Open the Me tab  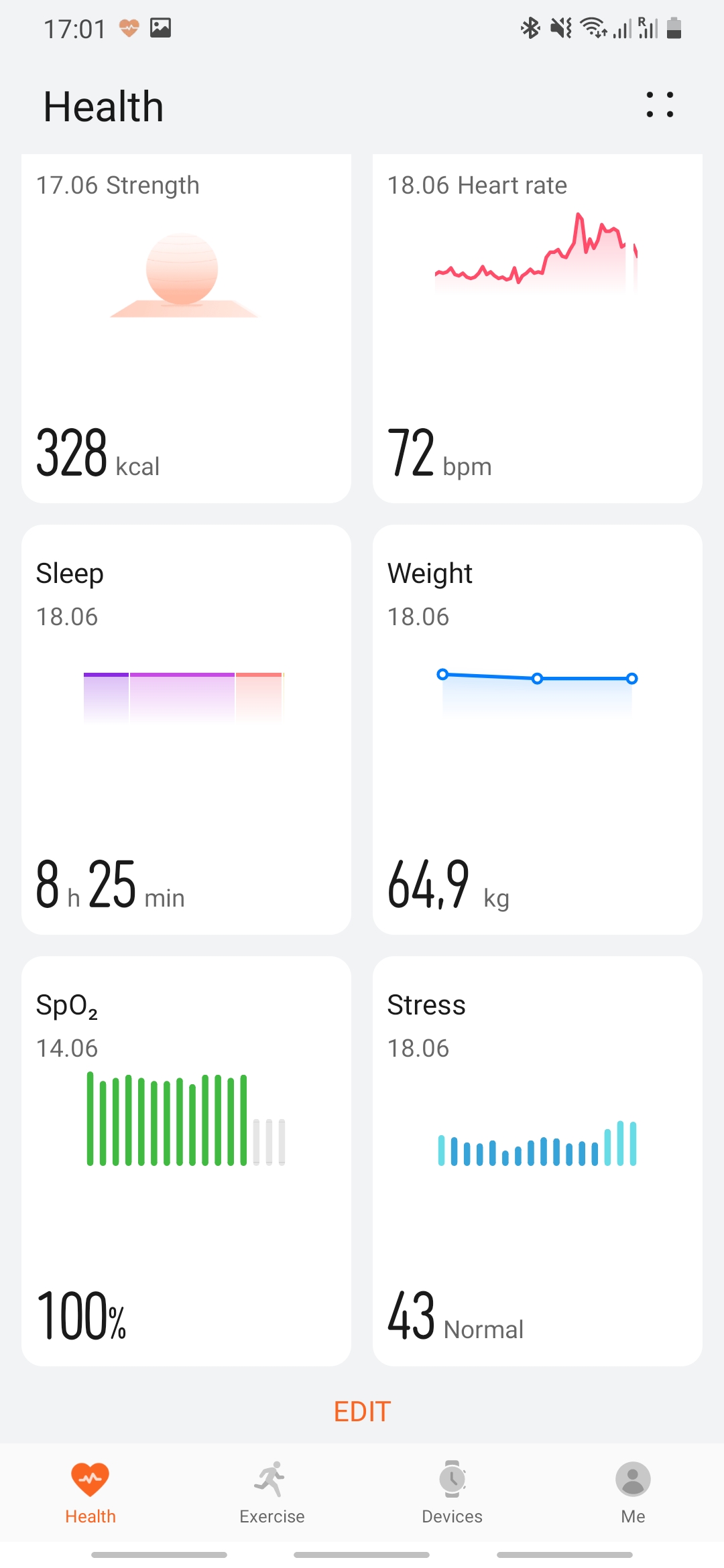click(x=633, y=1492)
